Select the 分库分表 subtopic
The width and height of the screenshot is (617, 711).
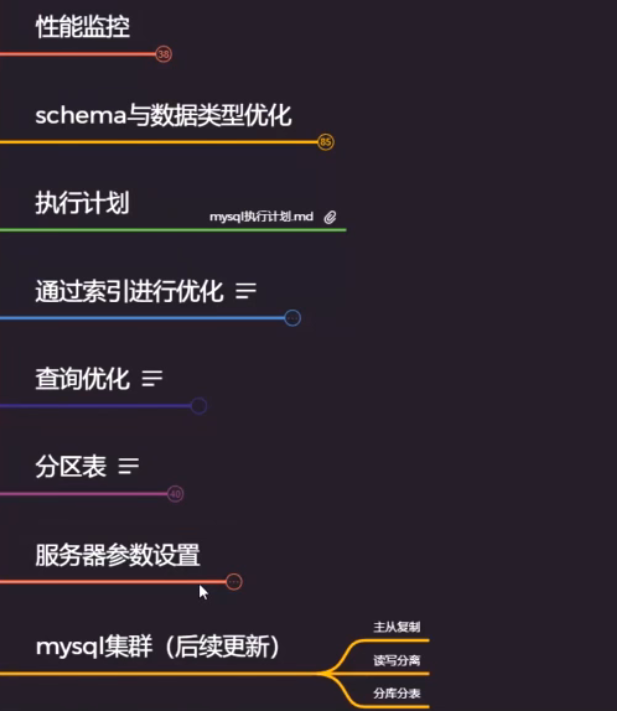coord(397,693)
